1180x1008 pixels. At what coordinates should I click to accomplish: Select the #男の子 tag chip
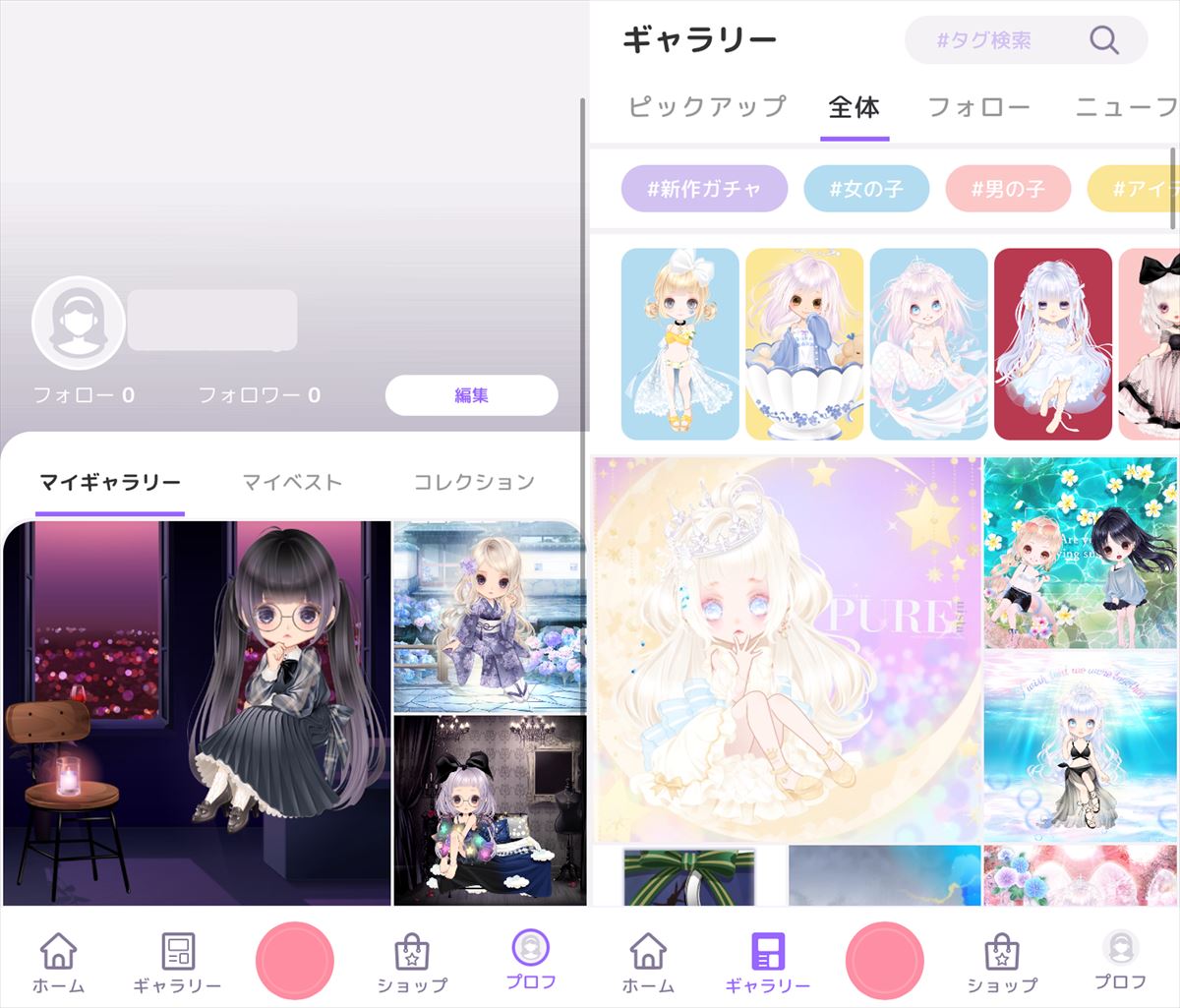(x=1007, y=189)
